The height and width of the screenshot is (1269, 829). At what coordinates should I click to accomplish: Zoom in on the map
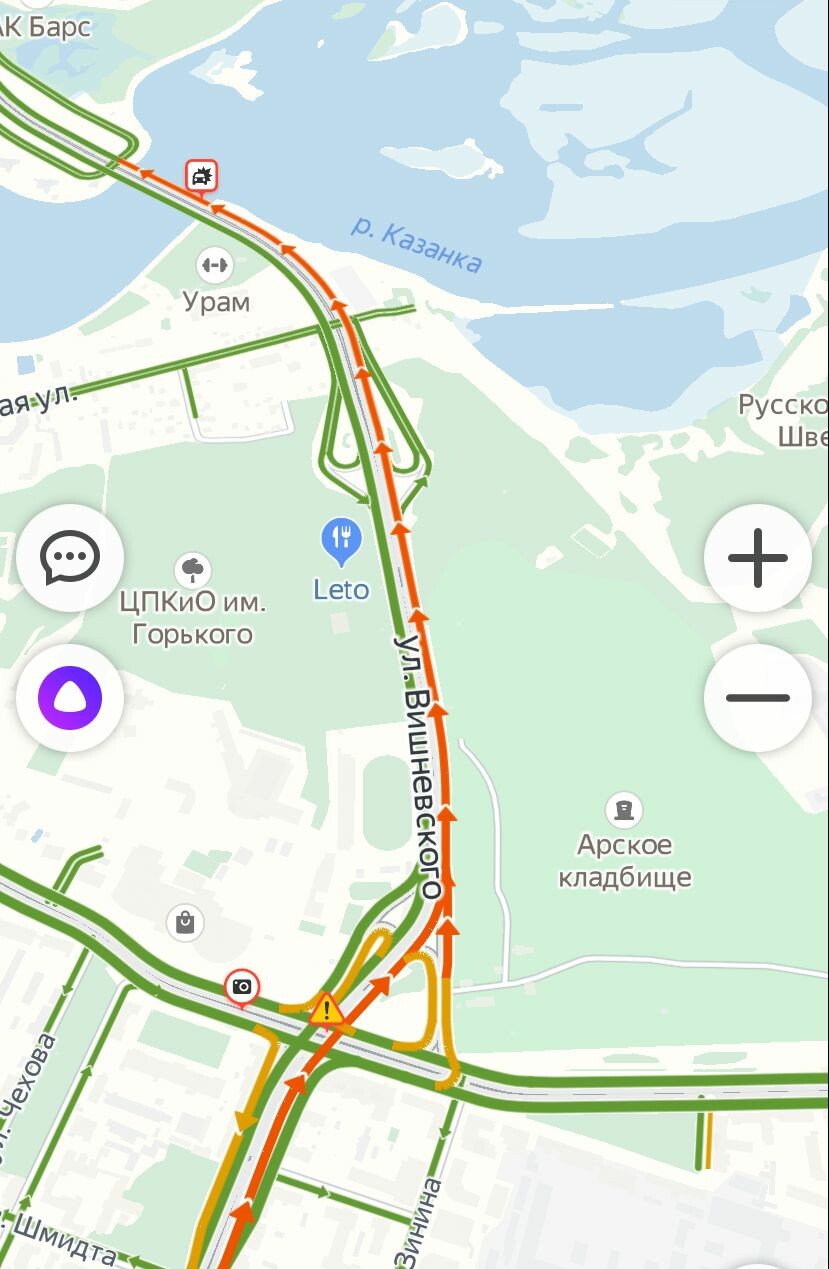pos(757,558)
